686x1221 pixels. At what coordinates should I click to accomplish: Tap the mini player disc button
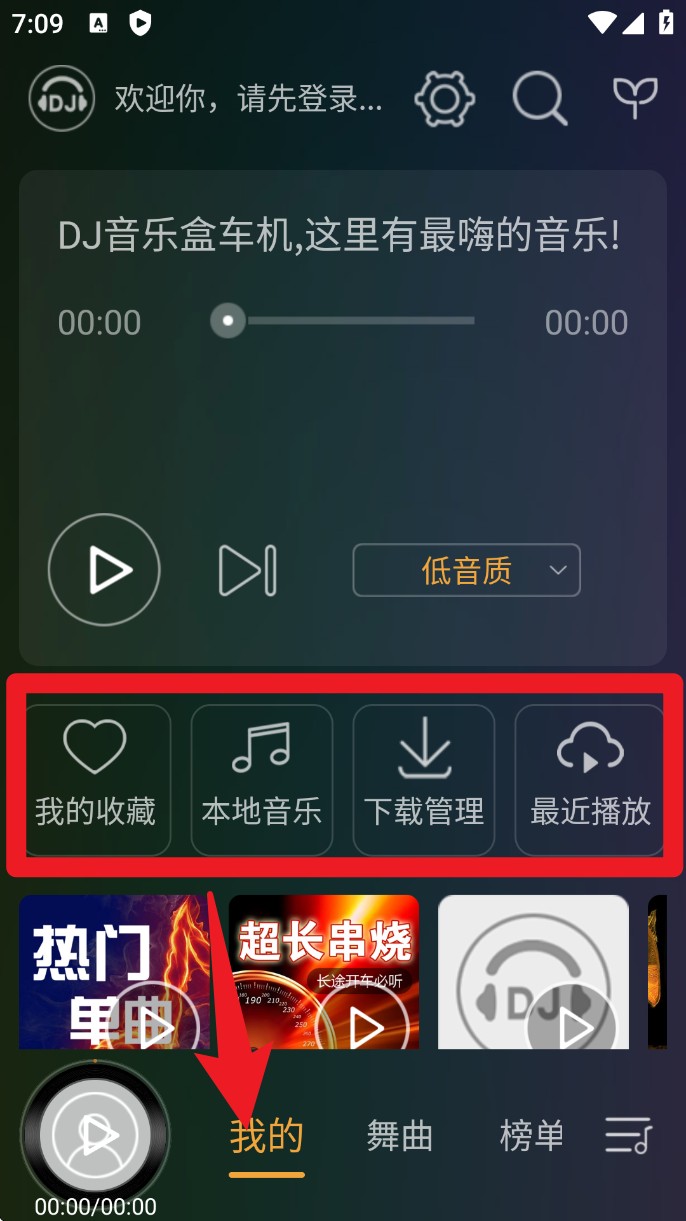coord(95,1133)
